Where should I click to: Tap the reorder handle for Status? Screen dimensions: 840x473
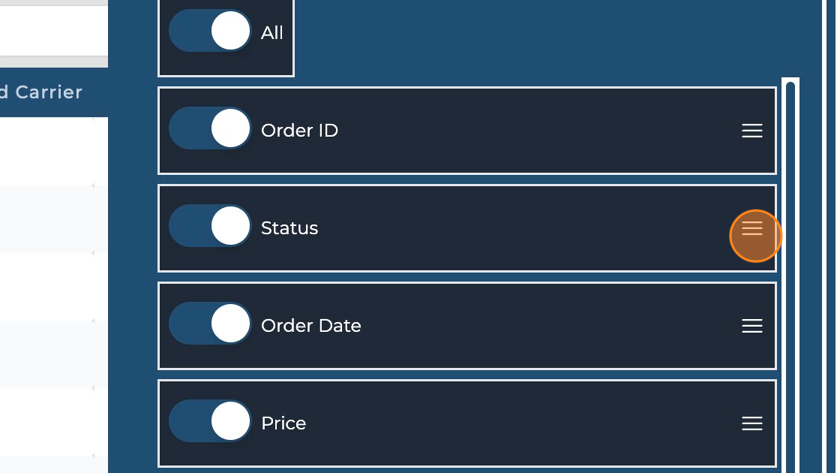pyautogui.click(x=752, y=229)
